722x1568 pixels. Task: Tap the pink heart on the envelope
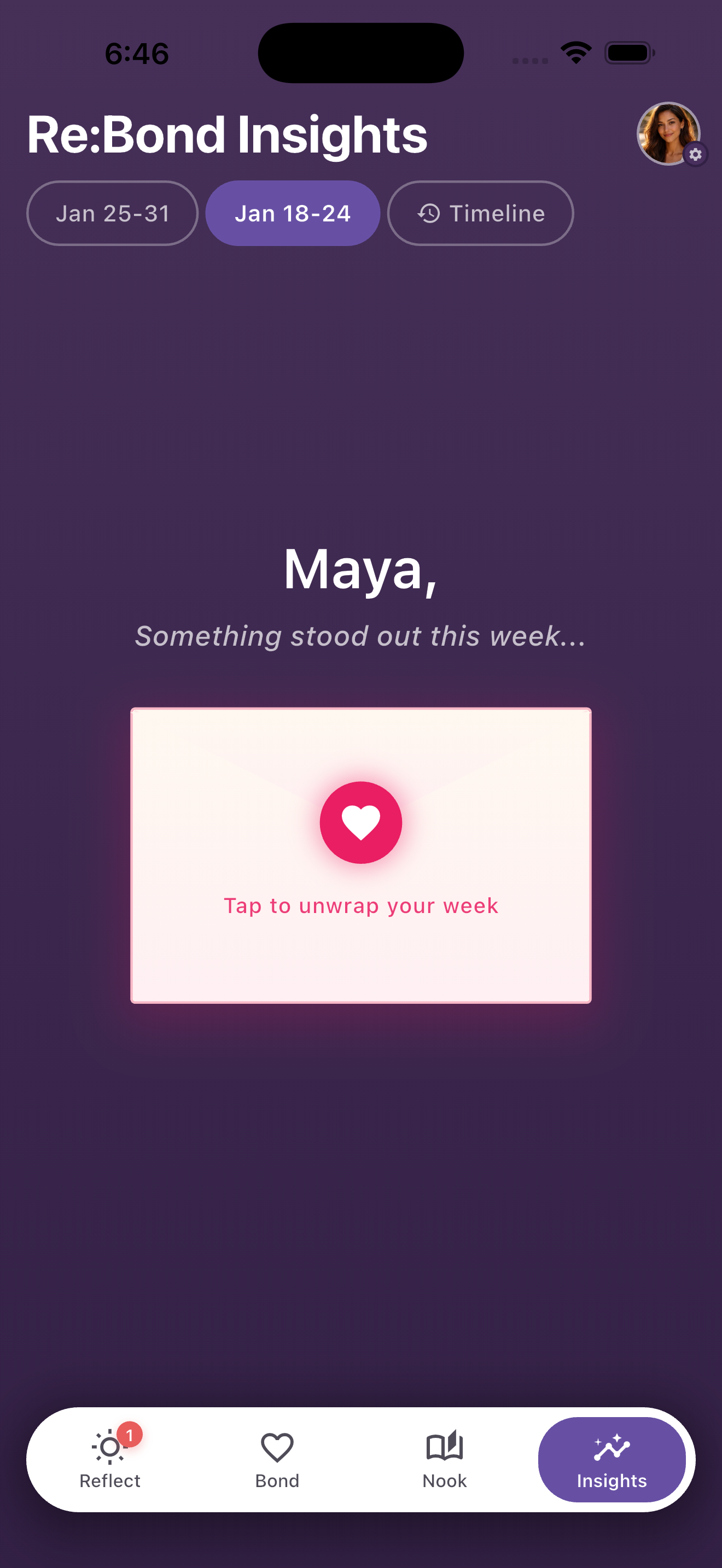point(361,822)
